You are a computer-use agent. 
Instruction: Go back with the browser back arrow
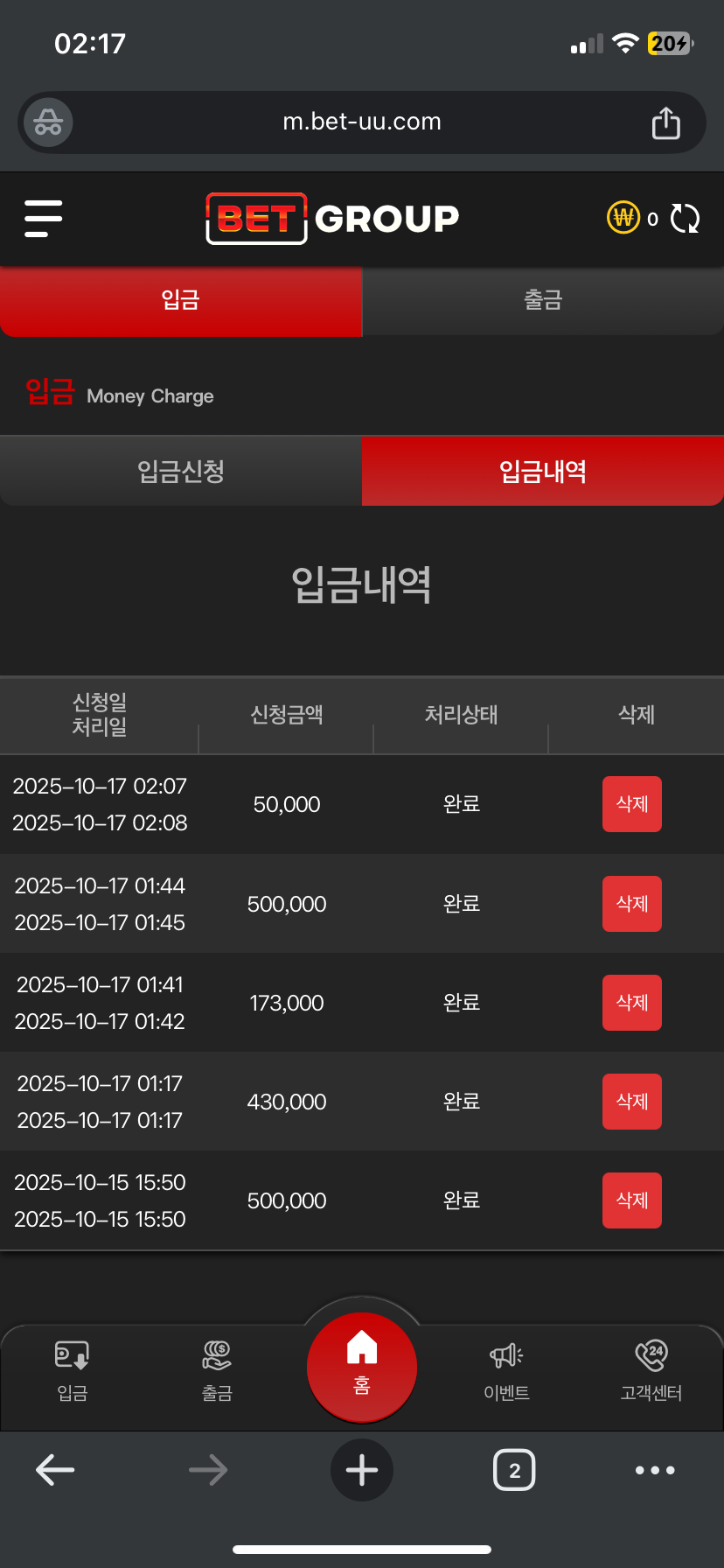coord(55,1470)
